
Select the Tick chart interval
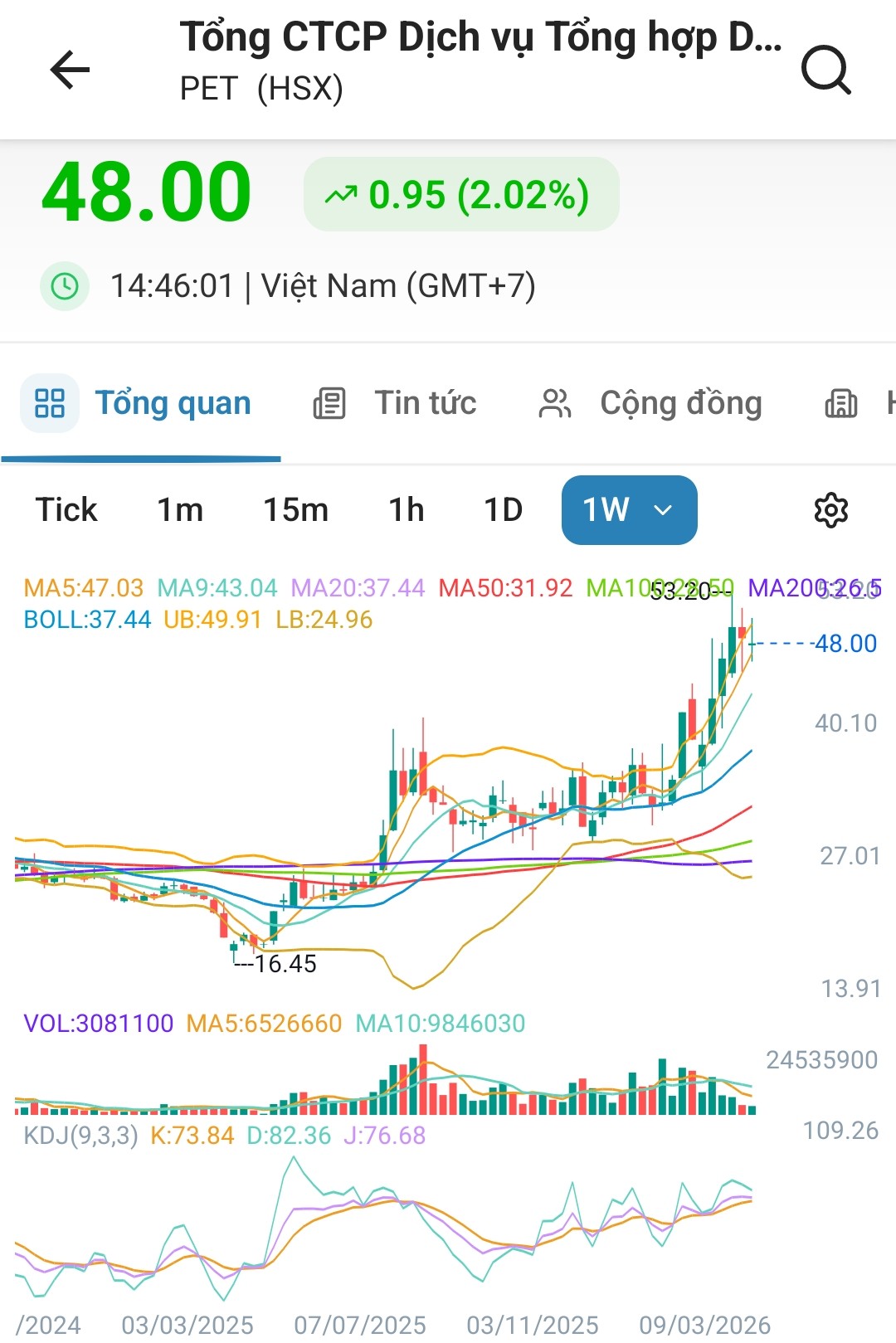pyautogui.click(x=66, y=510)
